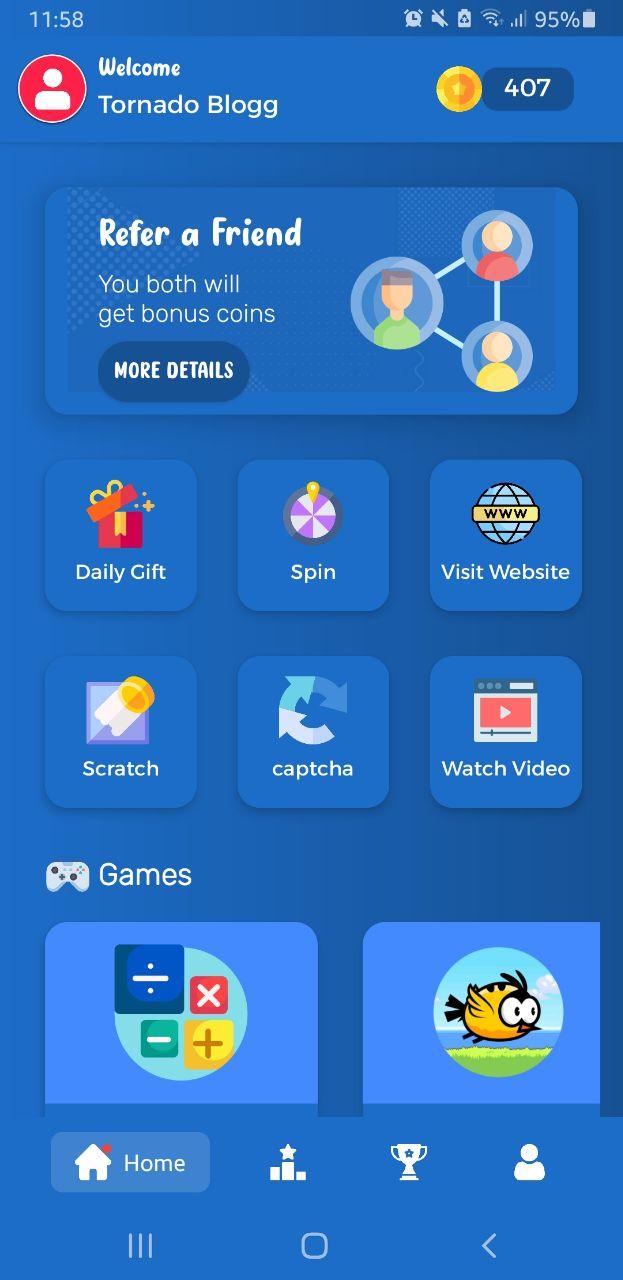The image size is (623, 1280).
Task: Open the Daily Gift tile
Action: click(x=121, y=535)
